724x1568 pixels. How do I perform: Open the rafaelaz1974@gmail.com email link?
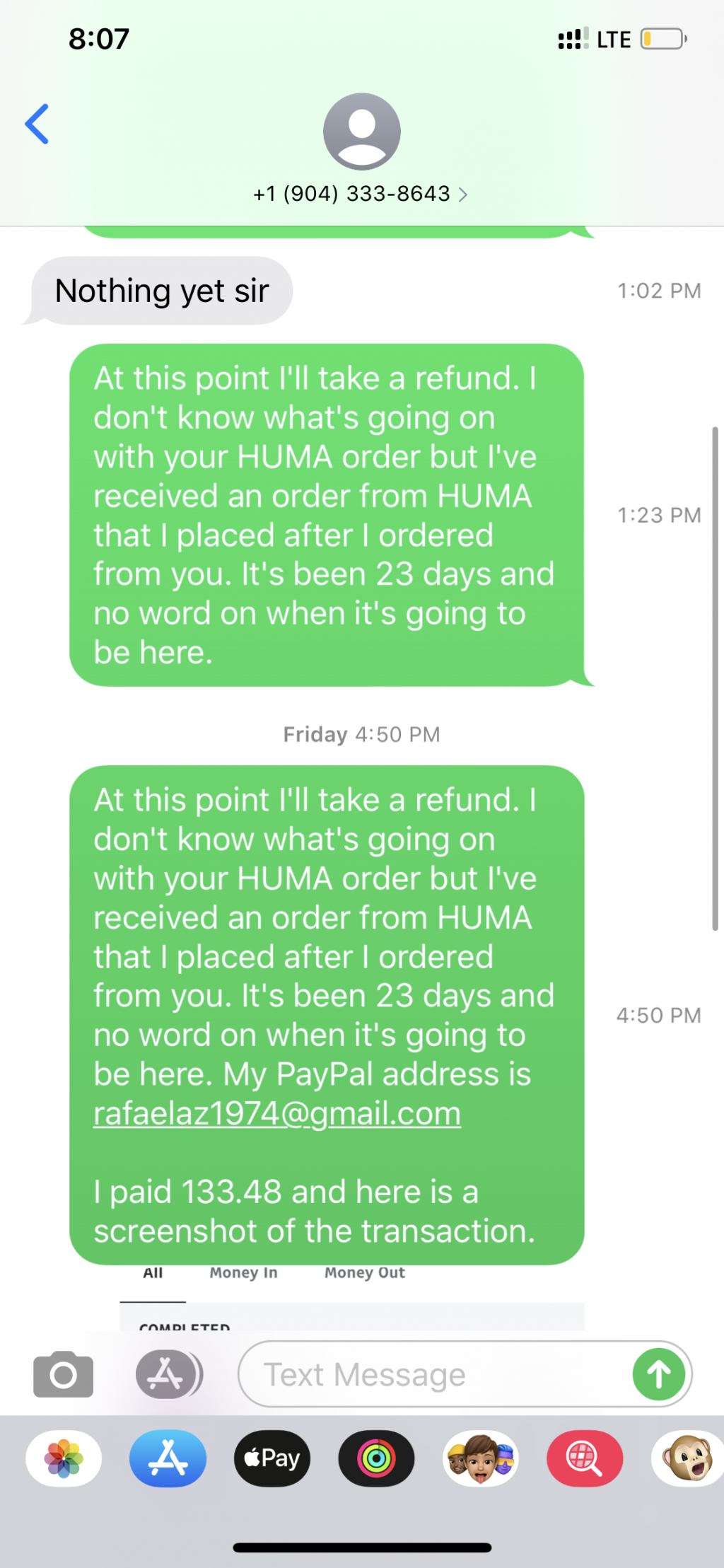(277, 1114)
